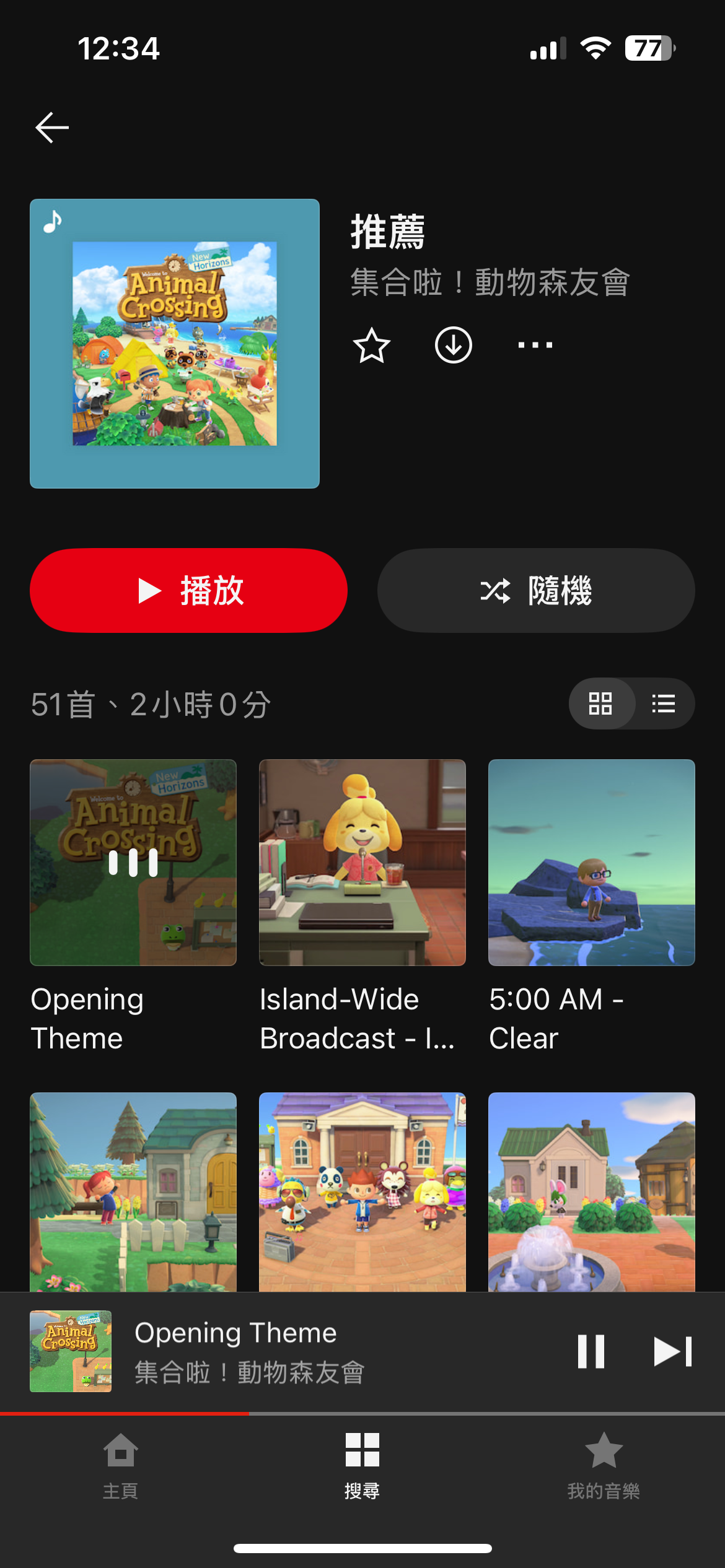Switch to grid view layout

[600, 703]
